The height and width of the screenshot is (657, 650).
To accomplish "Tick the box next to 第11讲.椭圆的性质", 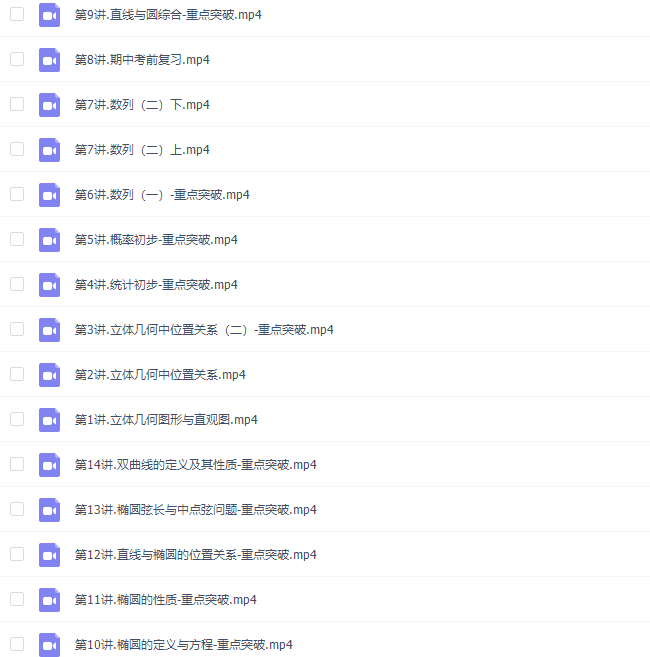I will [17, 599].
